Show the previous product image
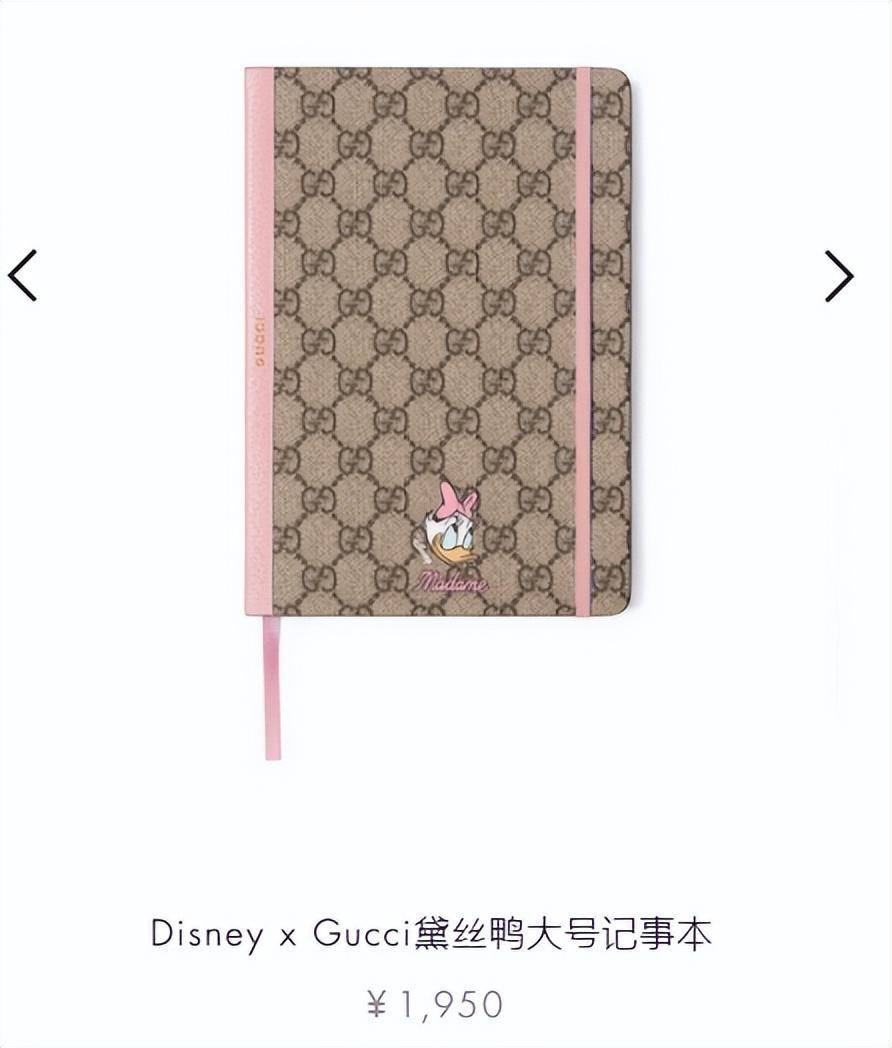This screenshot has height=1048, width=892. click(x=23, y=276)
